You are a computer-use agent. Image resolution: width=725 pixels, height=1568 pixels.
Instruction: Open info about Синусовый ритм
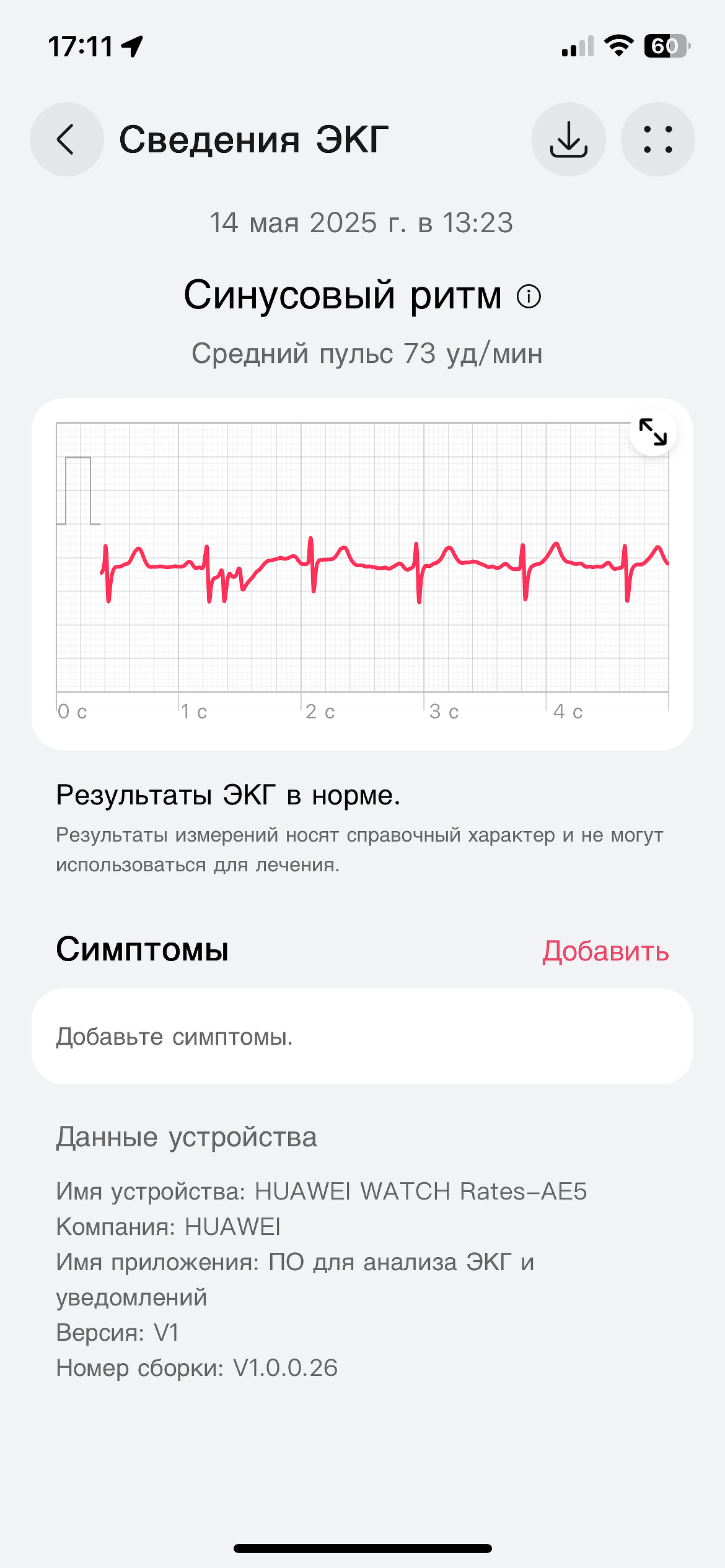tap(529, 296)
